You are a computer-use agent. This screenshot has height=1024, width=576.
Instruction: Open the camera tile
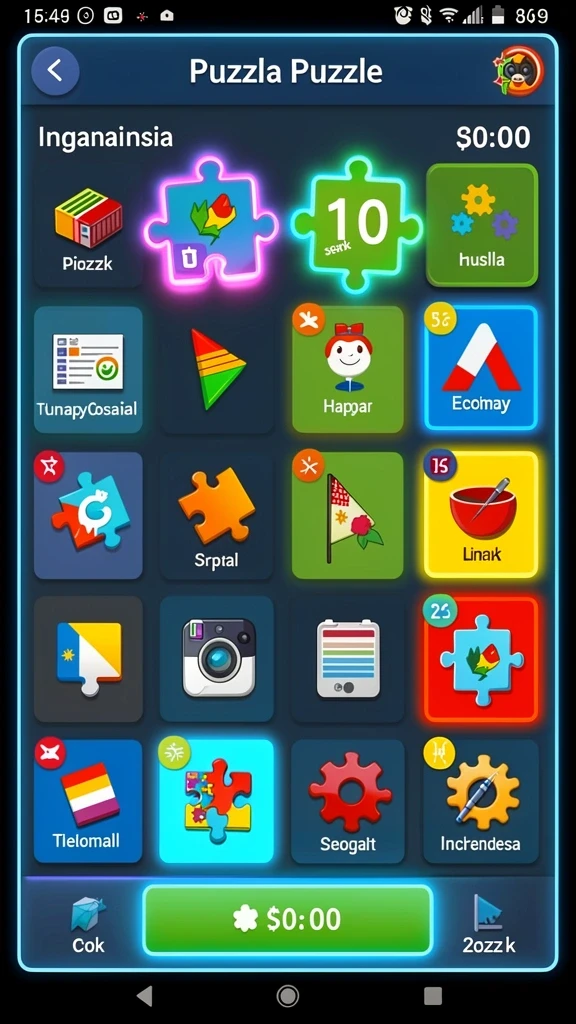[x=217, y=659]
